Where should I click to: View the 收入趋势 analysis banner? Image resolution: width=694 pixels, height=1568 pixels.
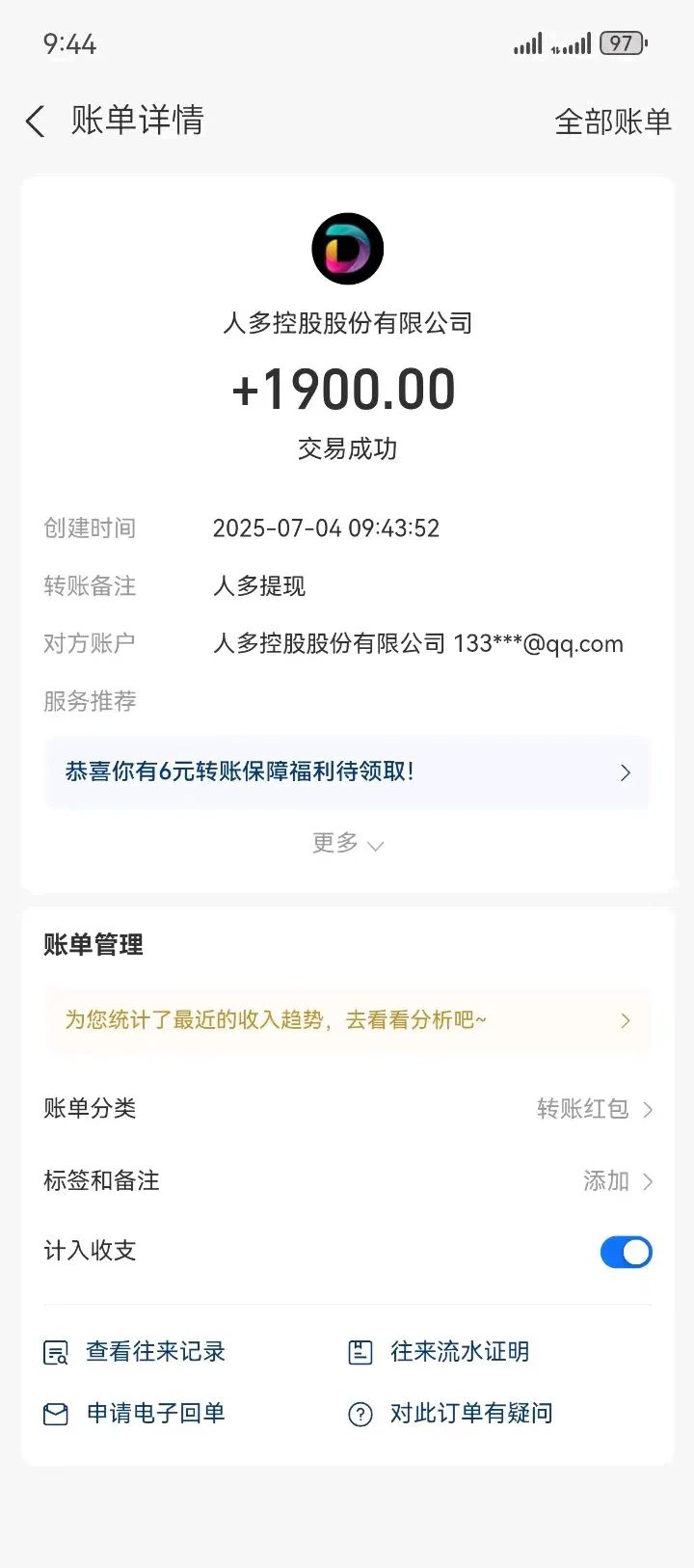coord(347,1020)
